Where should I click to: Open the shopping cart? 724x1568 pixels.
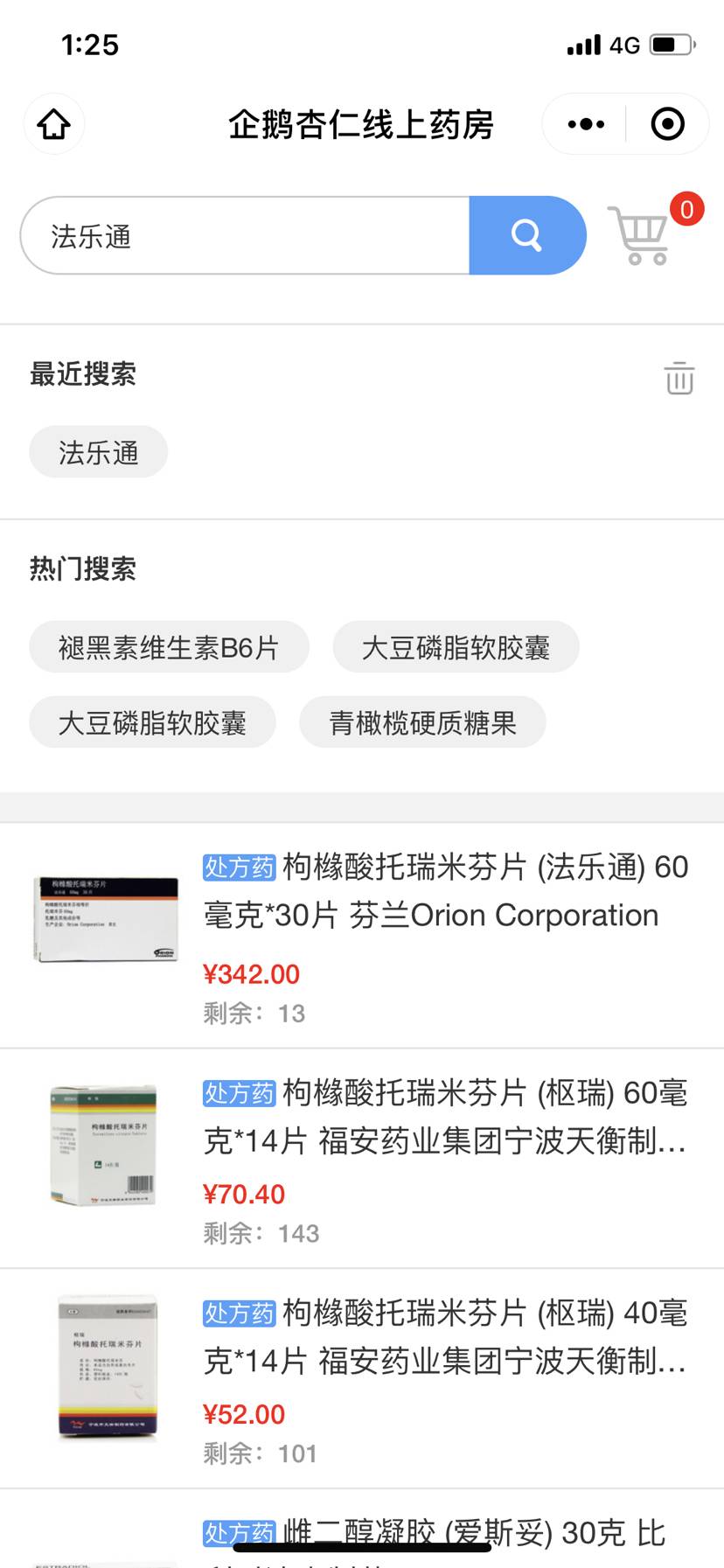point(643,235)
